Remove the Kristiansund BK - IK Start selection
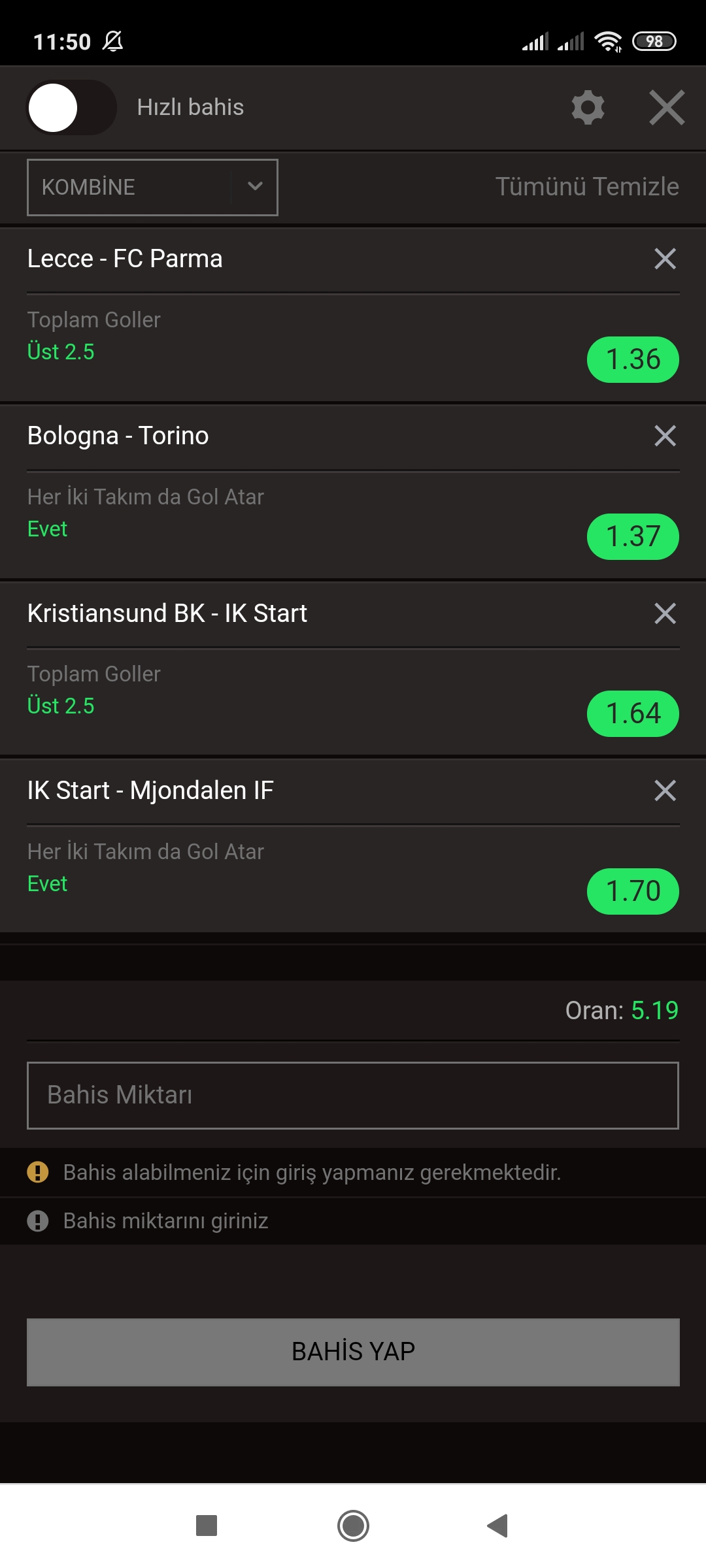The width and height of the screenshot is (706, 1568). pos(665,613)
